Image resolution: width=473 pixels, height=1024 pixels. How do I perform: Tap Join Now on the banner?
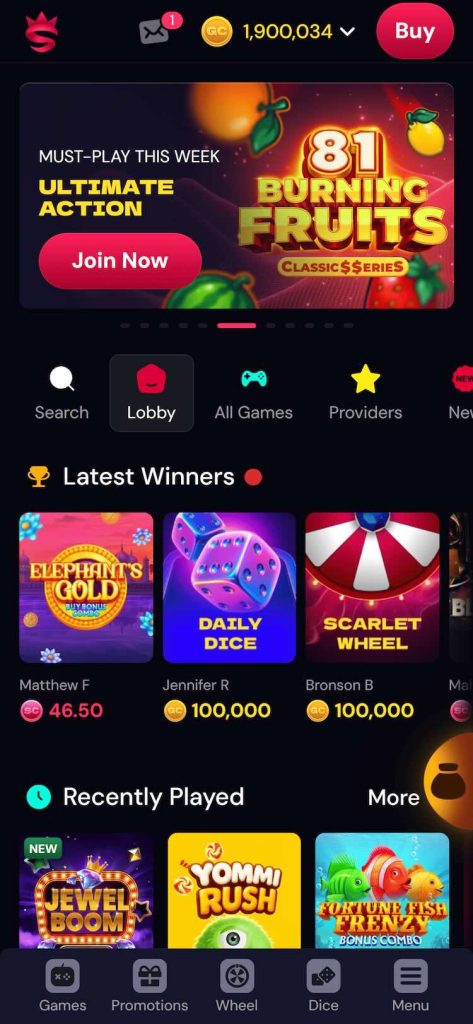click(120, 261)
